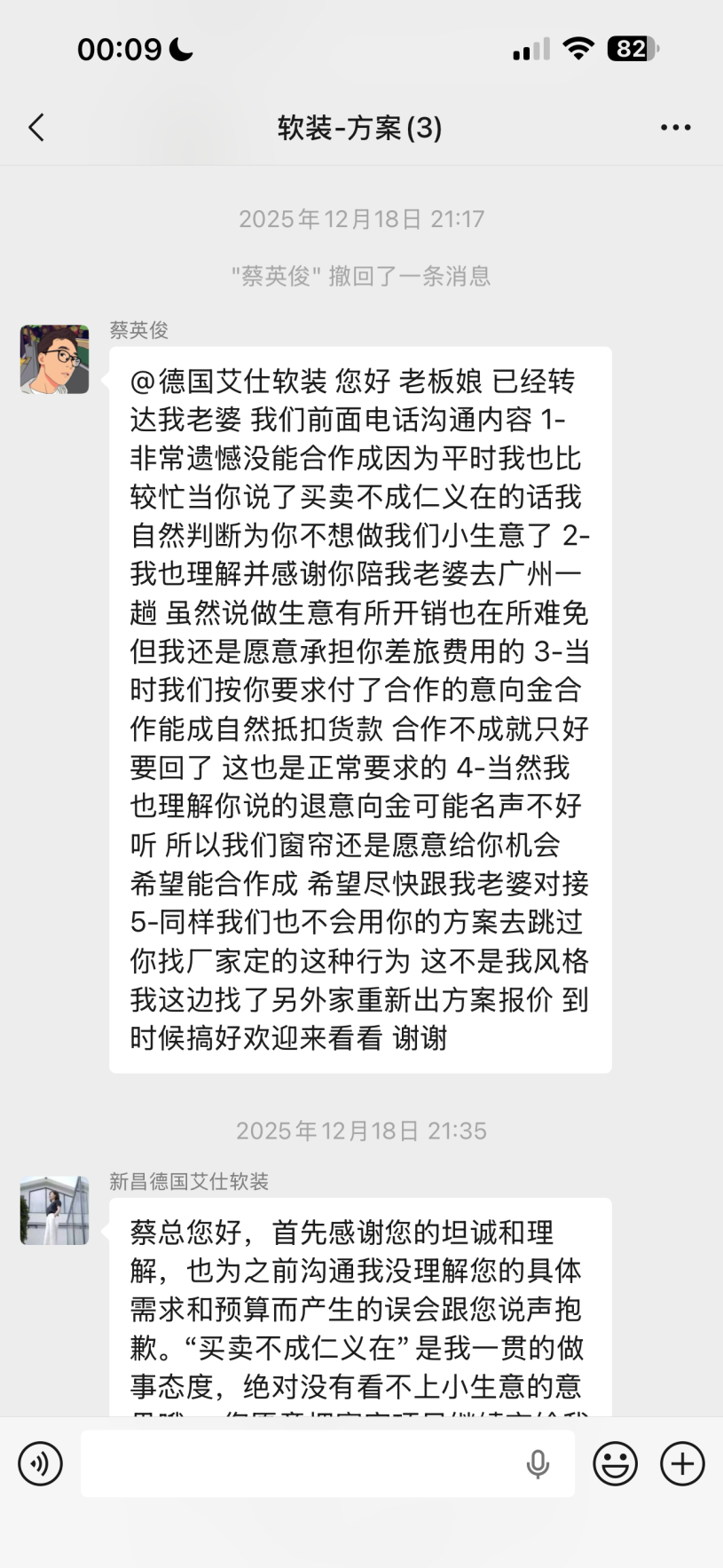
Task: Open 新昌德国艾仕软装's profile avatar
Action: 55,1210
